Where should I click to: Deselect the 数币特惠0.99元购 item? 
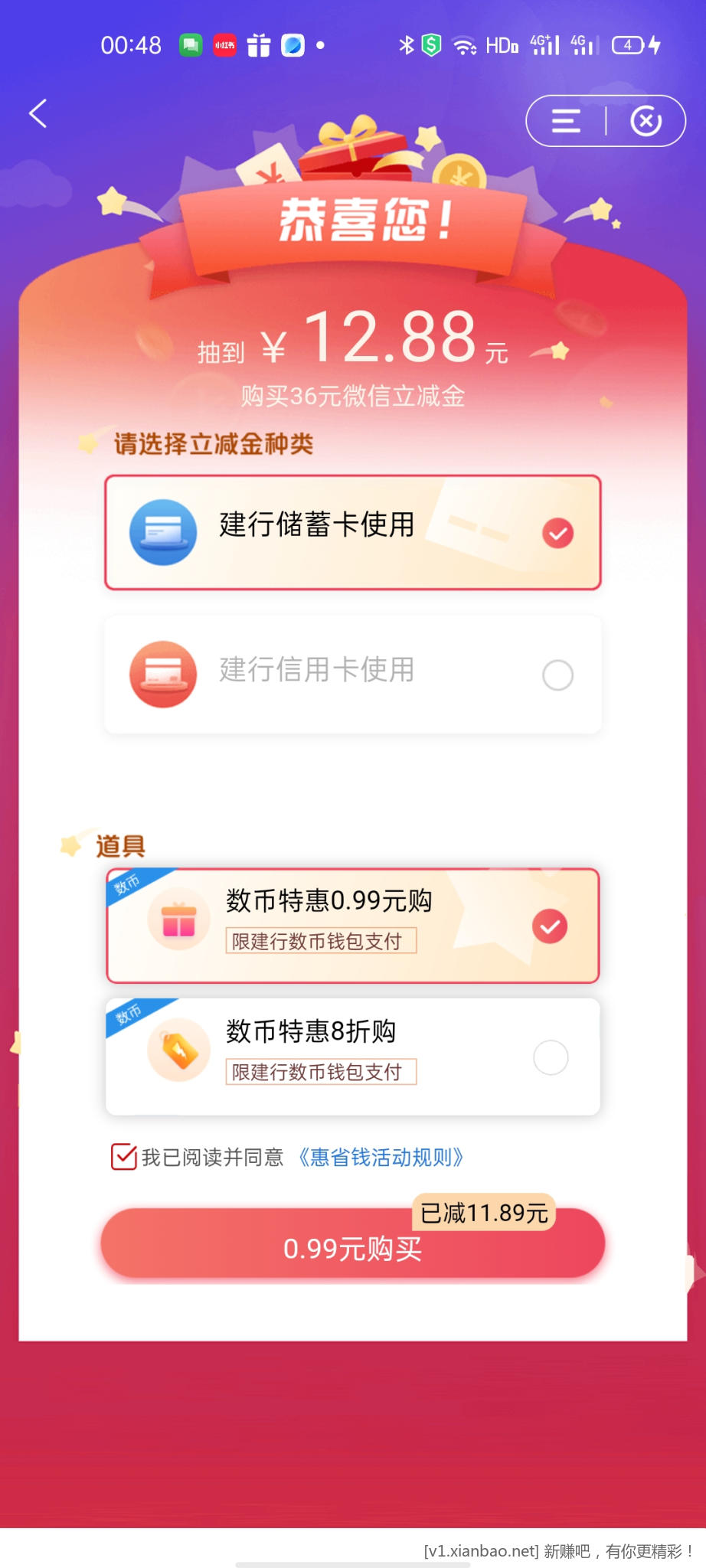[548, 926]
